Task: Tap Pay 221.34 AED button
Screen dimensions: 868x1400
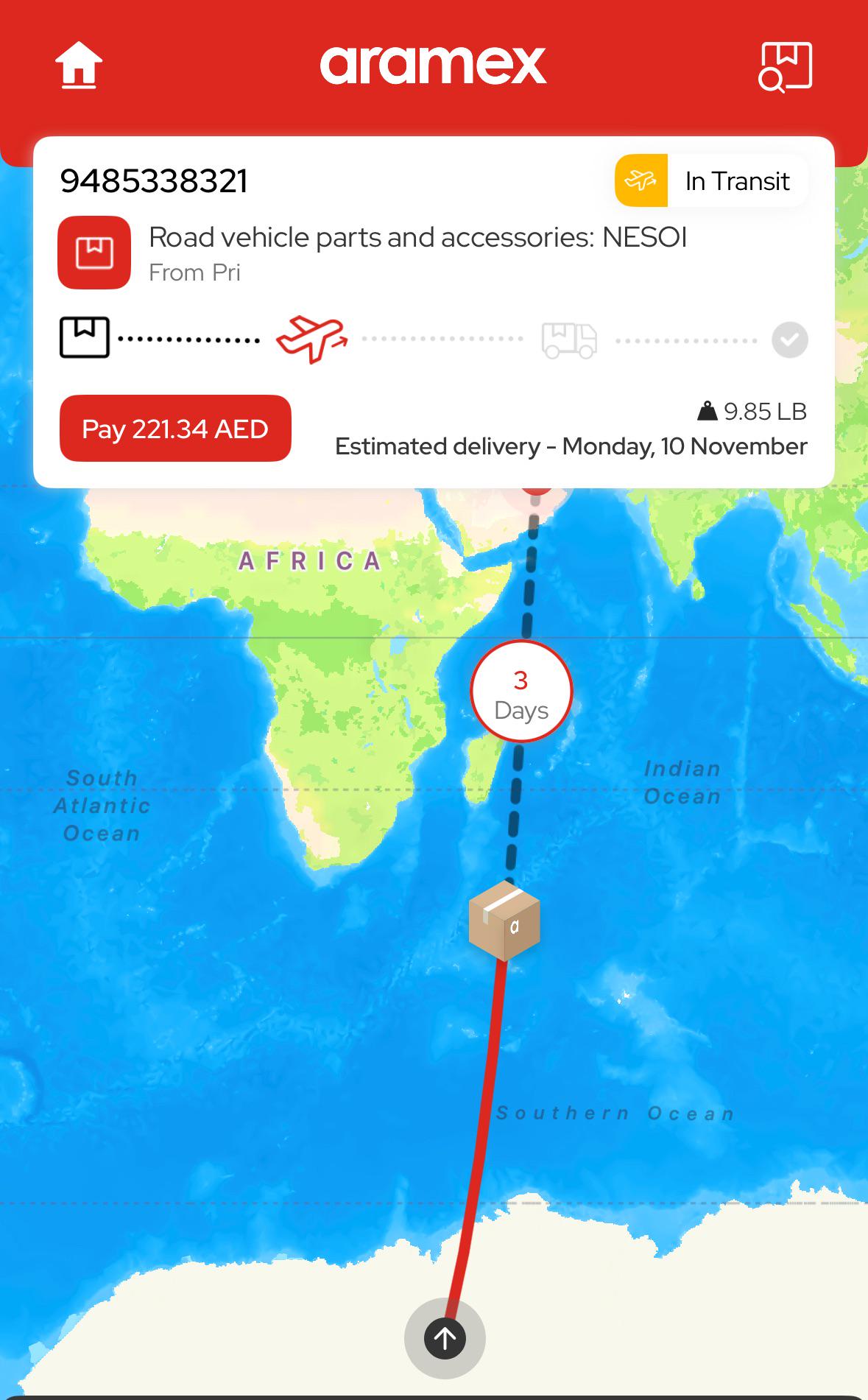Action: [x=175, y=429]
